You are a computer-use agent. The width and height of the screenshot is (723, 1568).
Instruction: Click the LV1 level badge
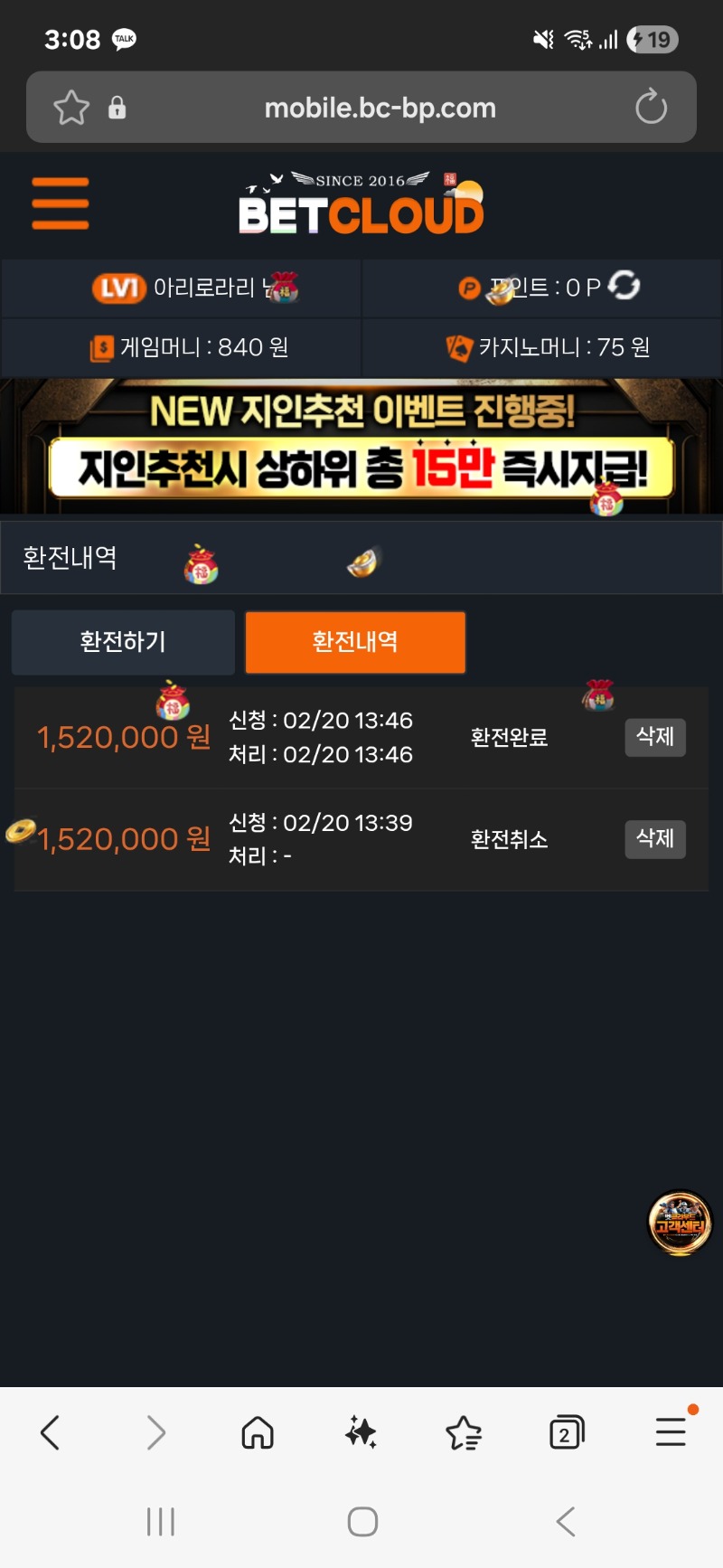pos(118,288)
